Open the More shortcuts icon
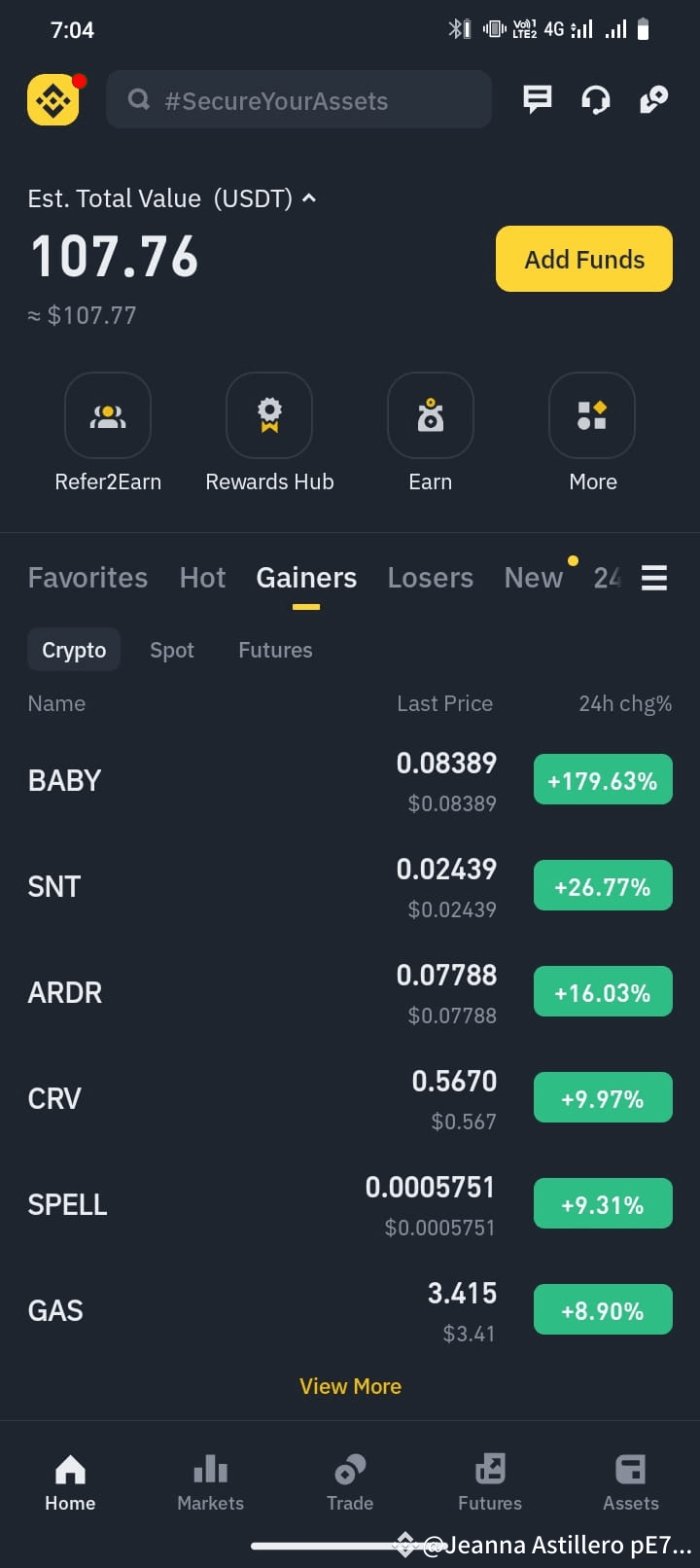Viewport: 700px width, 1568px height. pos(592,415)
